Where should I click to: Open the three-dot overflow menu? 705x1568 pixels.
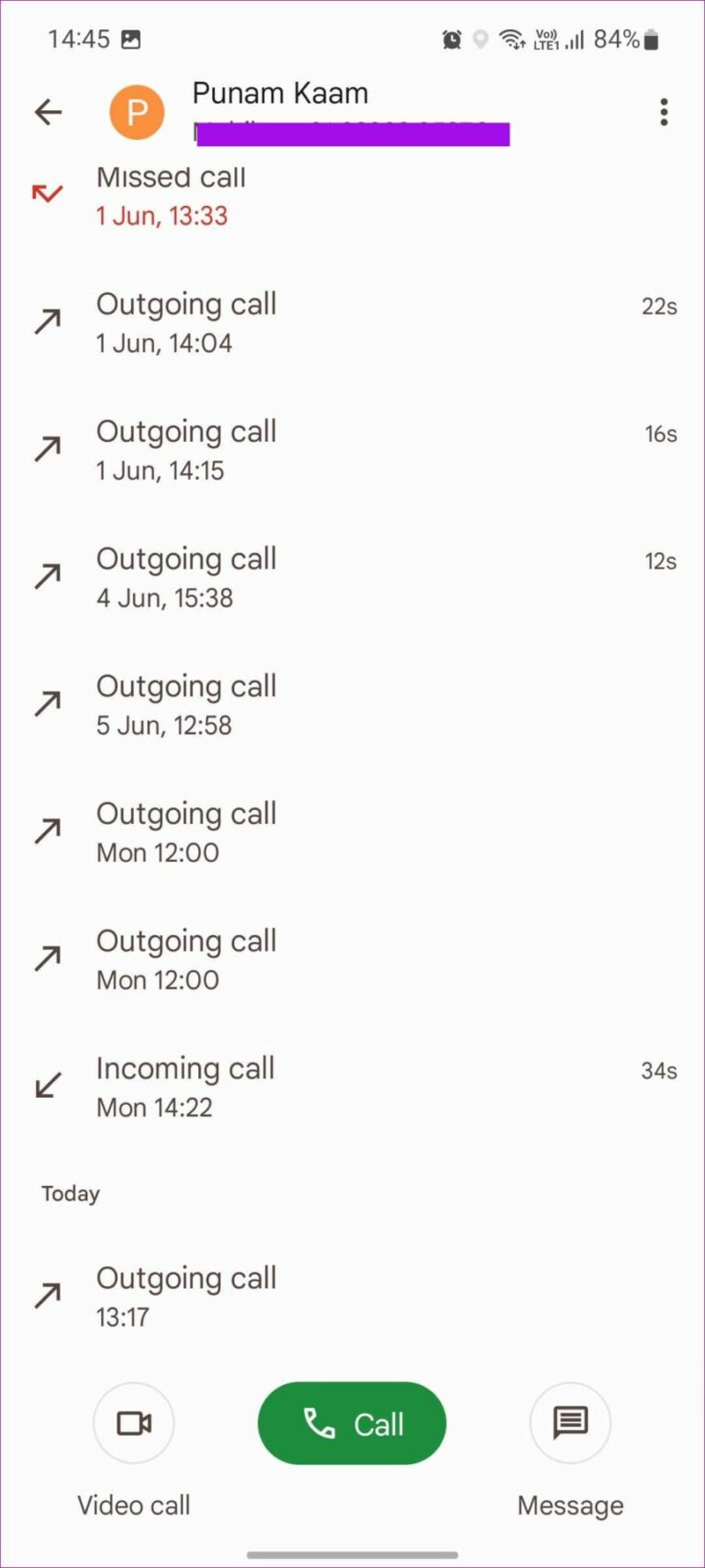(x=663, y=111)
